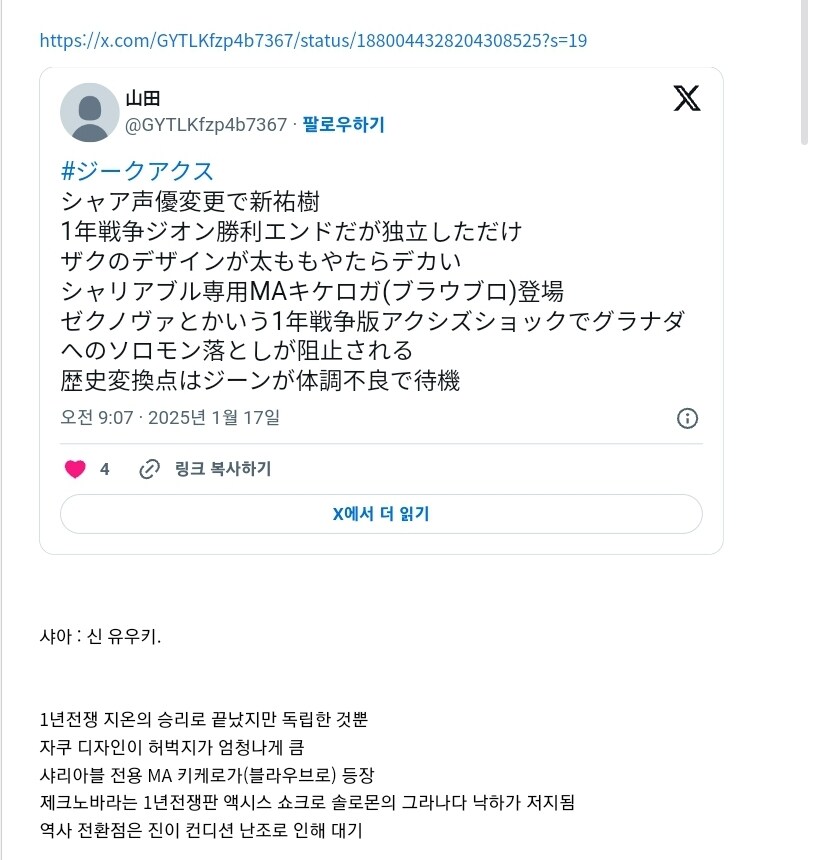Open the #ジークアクス hashtag
This screenshot has width=840, height=860.
point(138,170)
